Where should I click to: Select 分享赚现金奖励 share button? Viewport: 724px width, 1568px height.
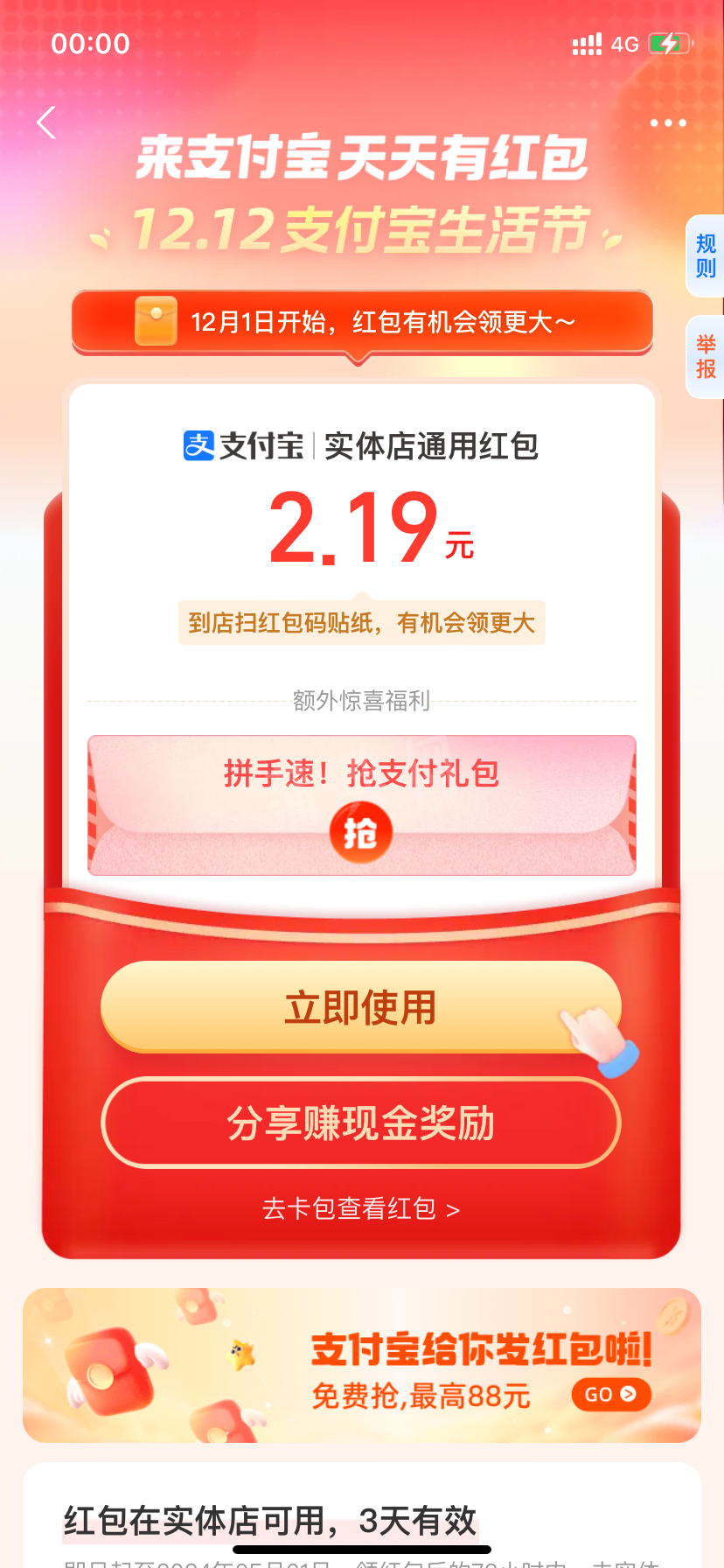pyautogui.click(x=360, y=1123)
